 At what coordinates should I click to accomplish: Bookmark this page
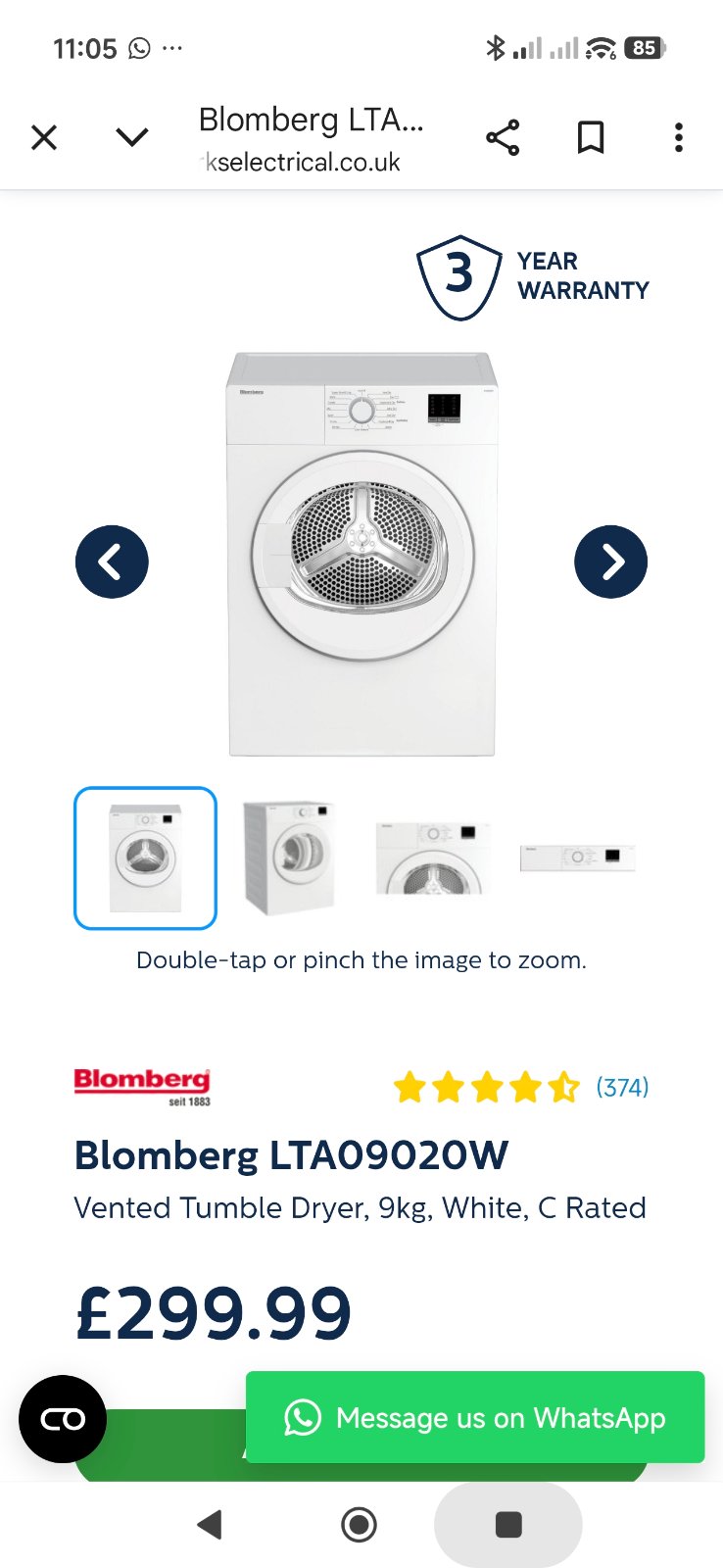pyautogui.click(x=590, y=137)
